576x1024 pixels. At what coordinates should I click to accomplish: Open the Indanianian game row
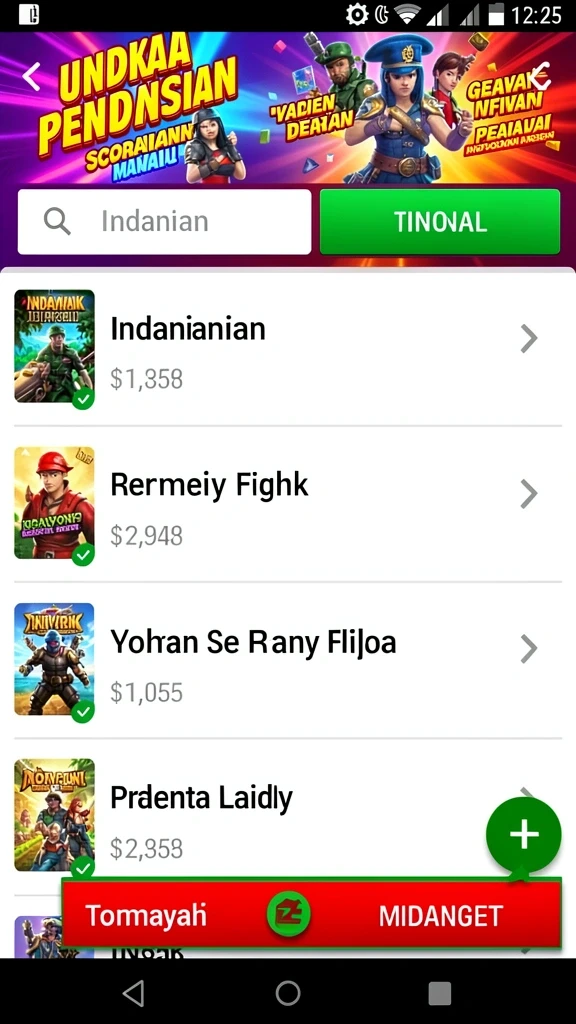click(288, 347)
